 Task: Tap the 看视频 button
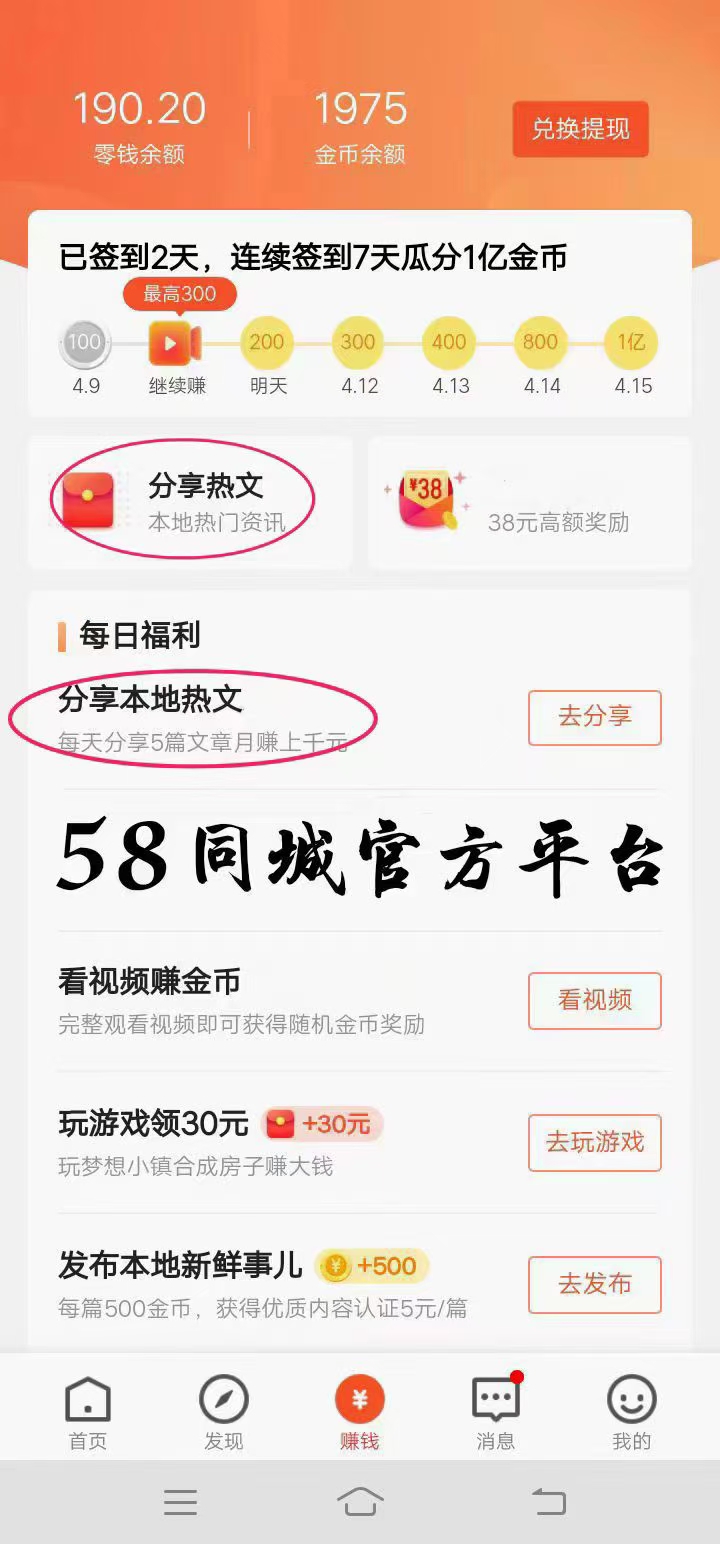pyautogui.click(x=594, y=1000)
